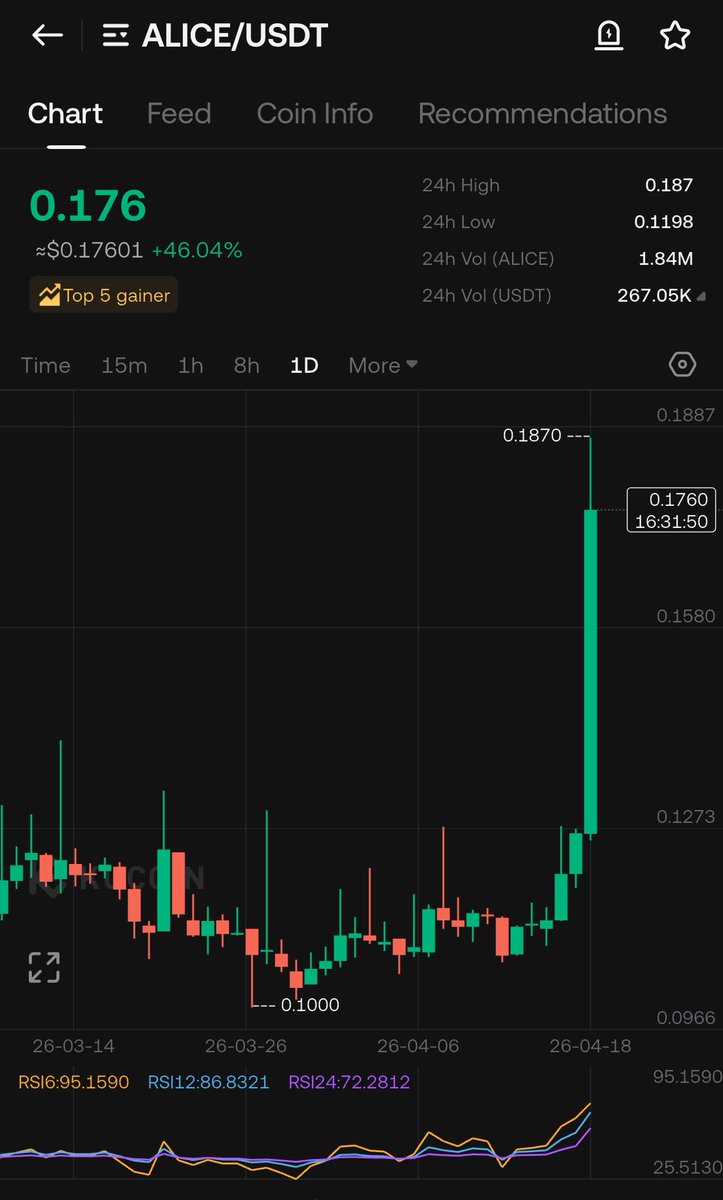This screenshot has height=1200, width=723.
Task: Open the Coin Info tab
Action: [315, 114]
